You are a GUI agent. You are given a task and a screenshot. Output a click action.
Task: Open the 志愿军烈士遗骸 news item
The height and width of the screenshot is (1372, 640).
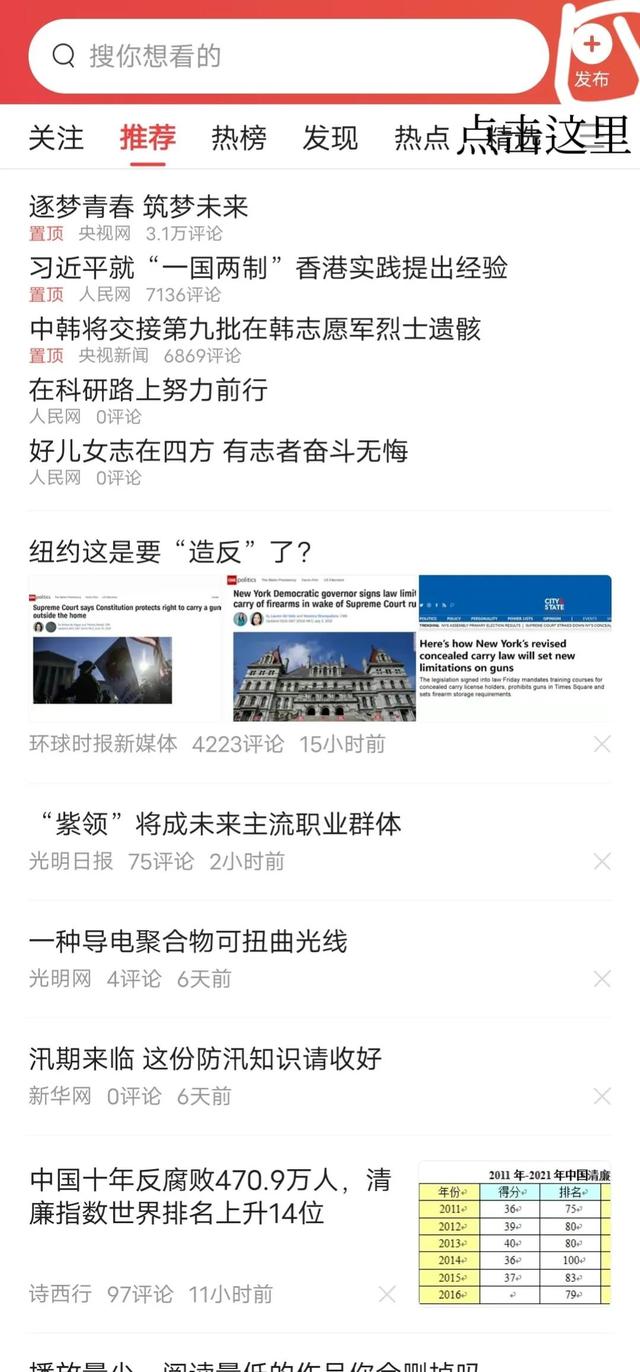(255, 329)
